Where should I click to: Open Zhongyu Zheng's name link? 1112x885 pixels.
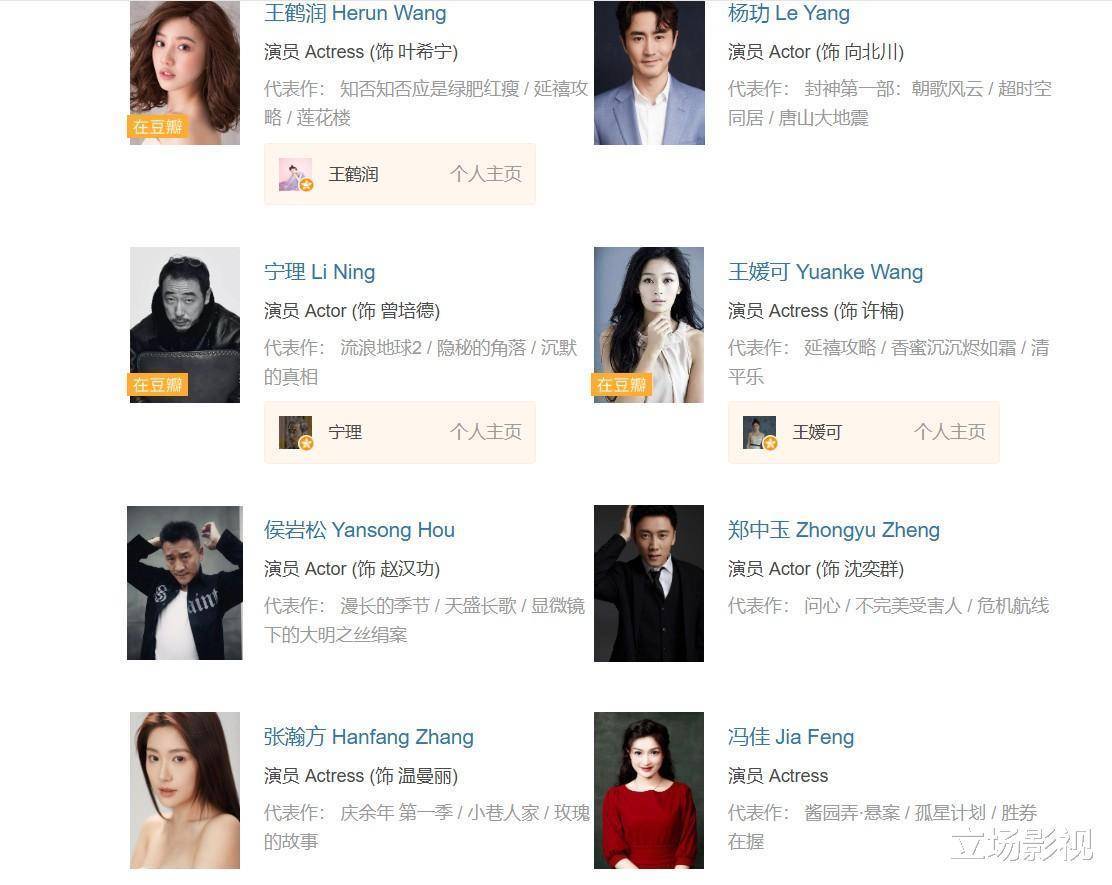[833, 530]
